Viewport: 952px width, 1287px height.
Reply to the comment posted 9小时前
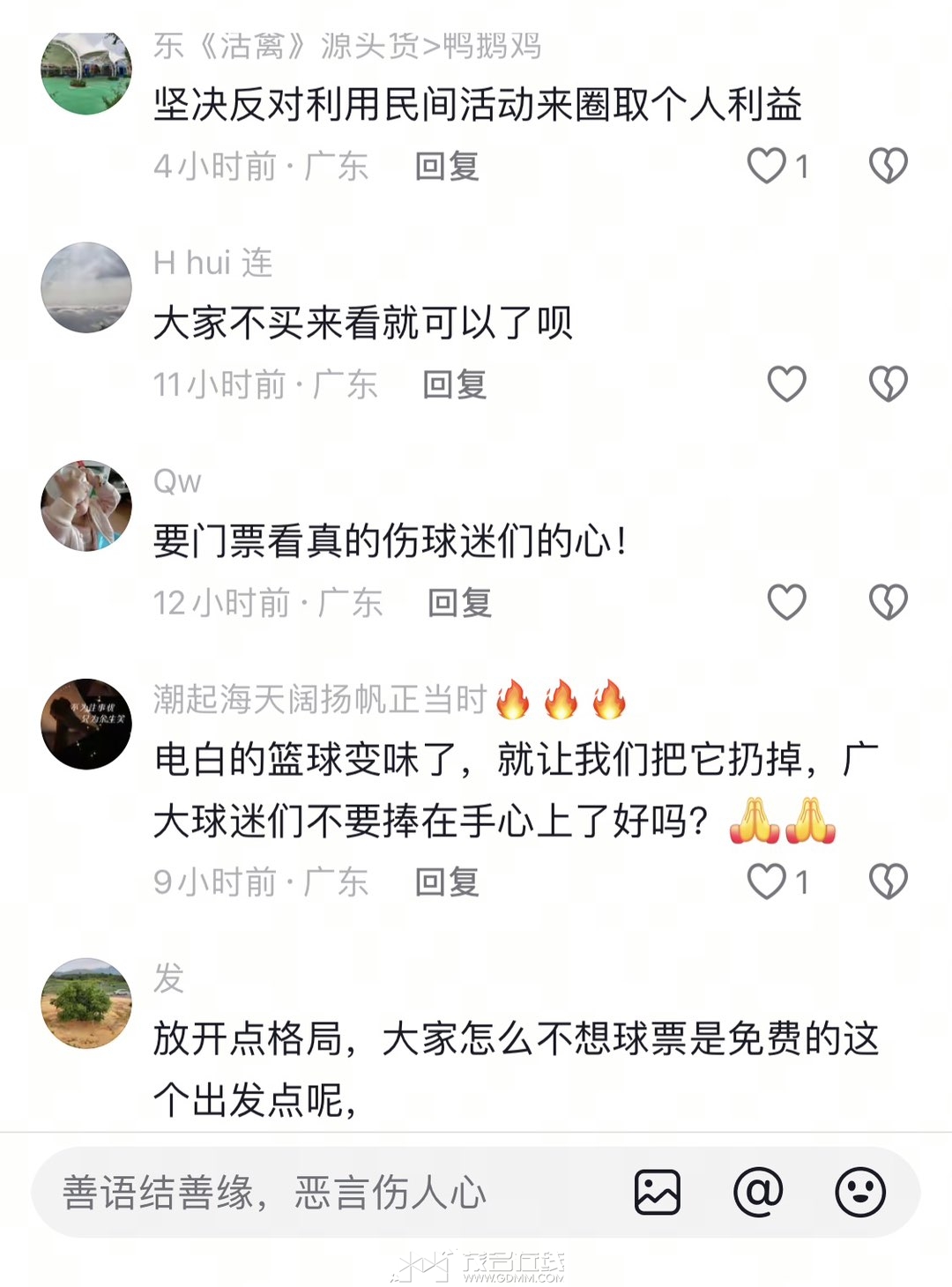coord(447,882)
